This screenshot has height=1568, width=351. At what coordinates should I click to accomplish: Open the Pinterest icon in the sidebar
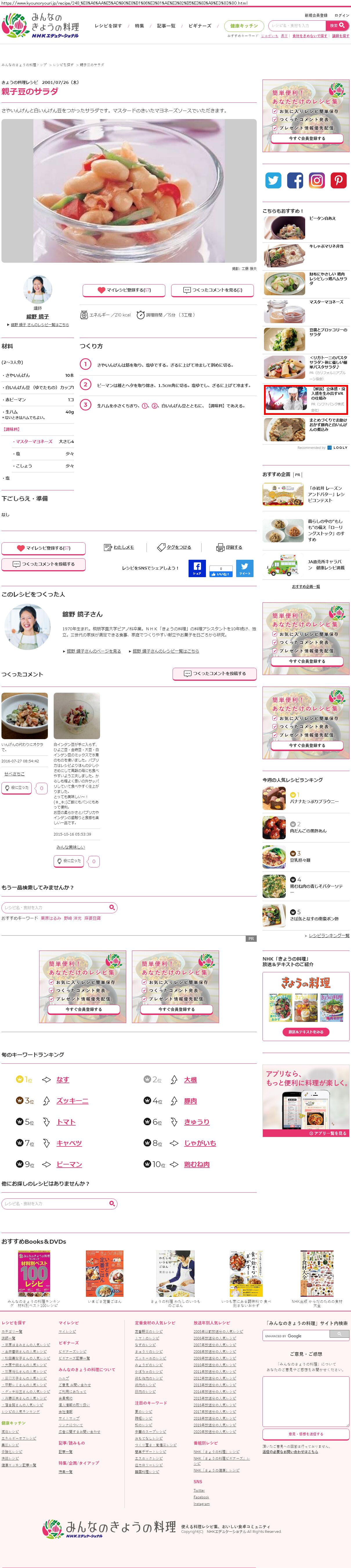338,180
